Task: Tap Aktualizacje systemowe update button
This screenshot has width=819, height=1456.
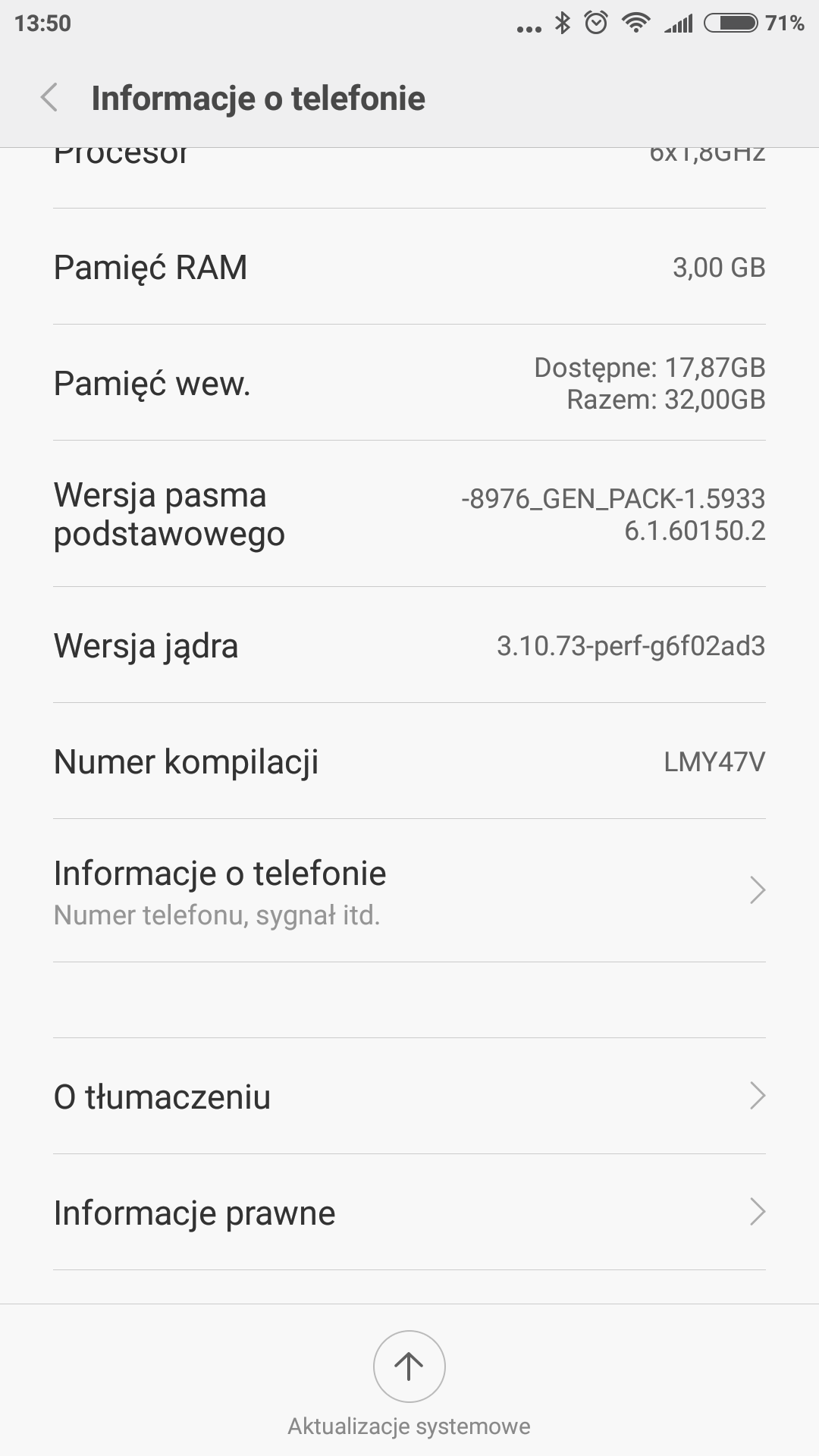Action: pos(409,1367)
